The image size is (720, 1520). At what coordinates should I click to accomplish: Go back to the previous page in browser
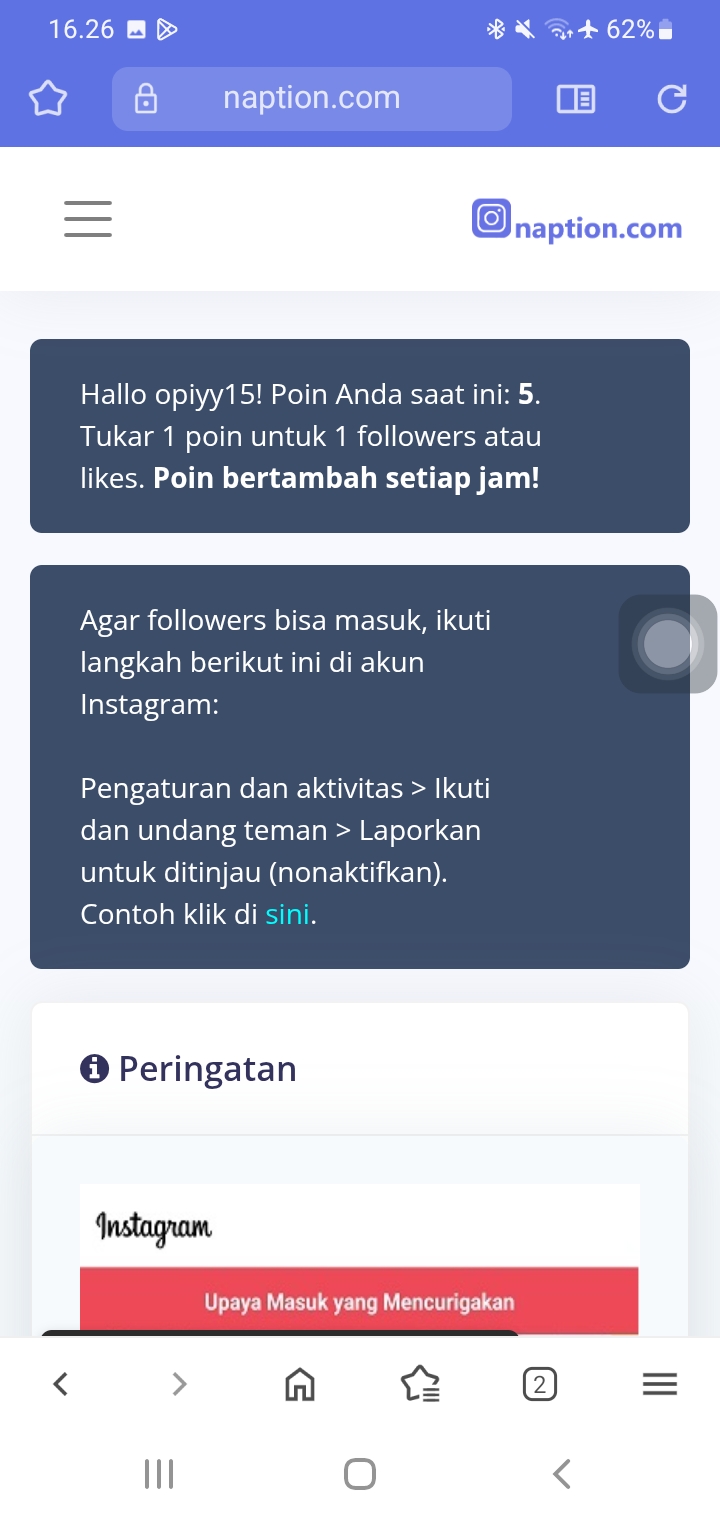60,1384
